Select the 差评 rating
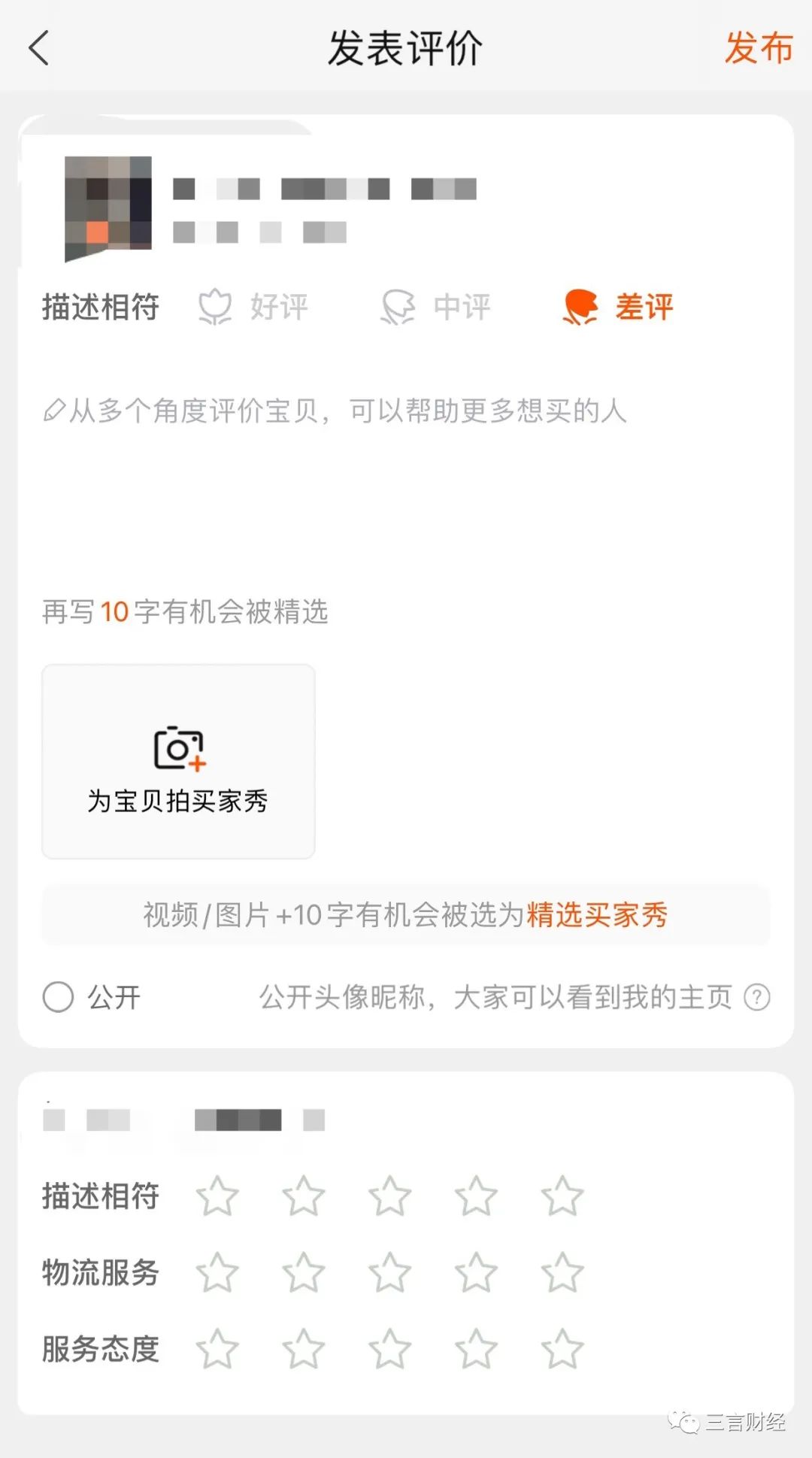Screen dimensions: 812x1458 pos(618,307)
